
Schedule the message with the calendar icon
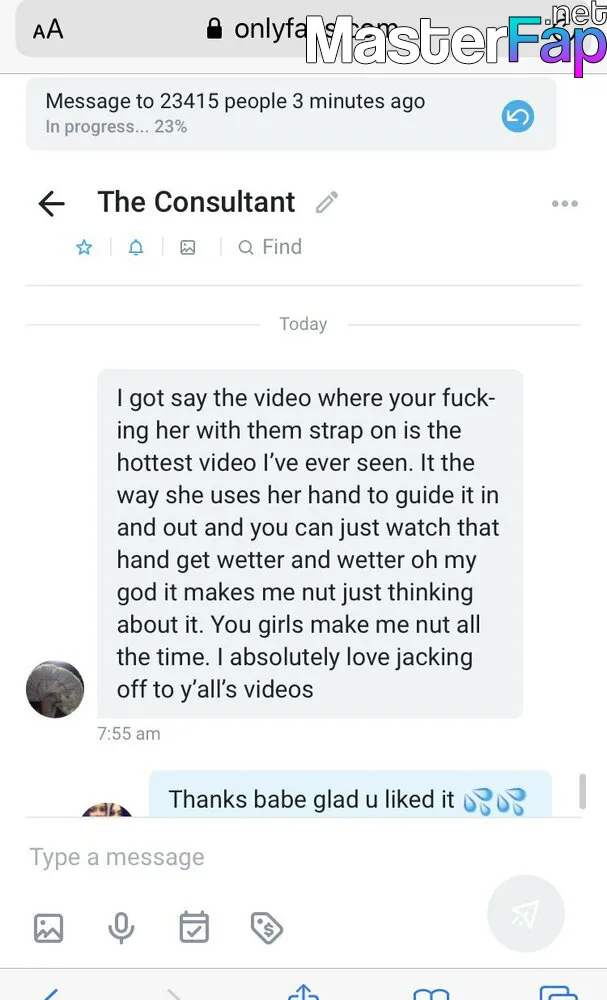point(194,927)
